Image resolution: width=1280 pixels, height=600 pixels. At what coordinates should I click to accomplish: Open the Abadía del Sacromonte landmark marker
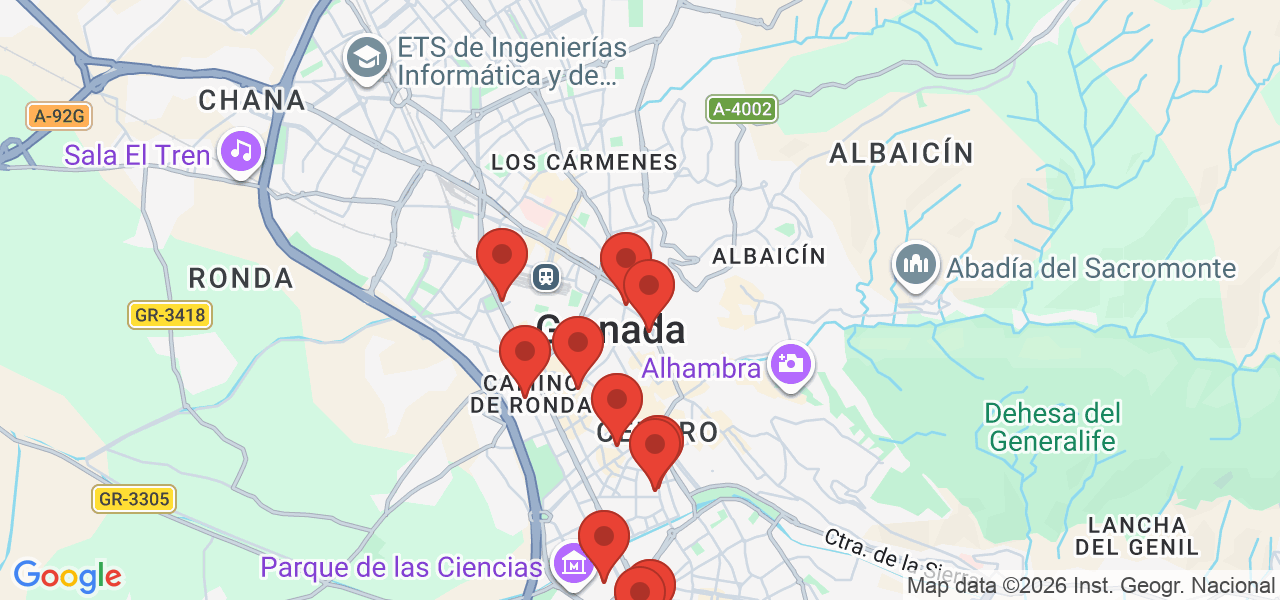coord(916,266)
